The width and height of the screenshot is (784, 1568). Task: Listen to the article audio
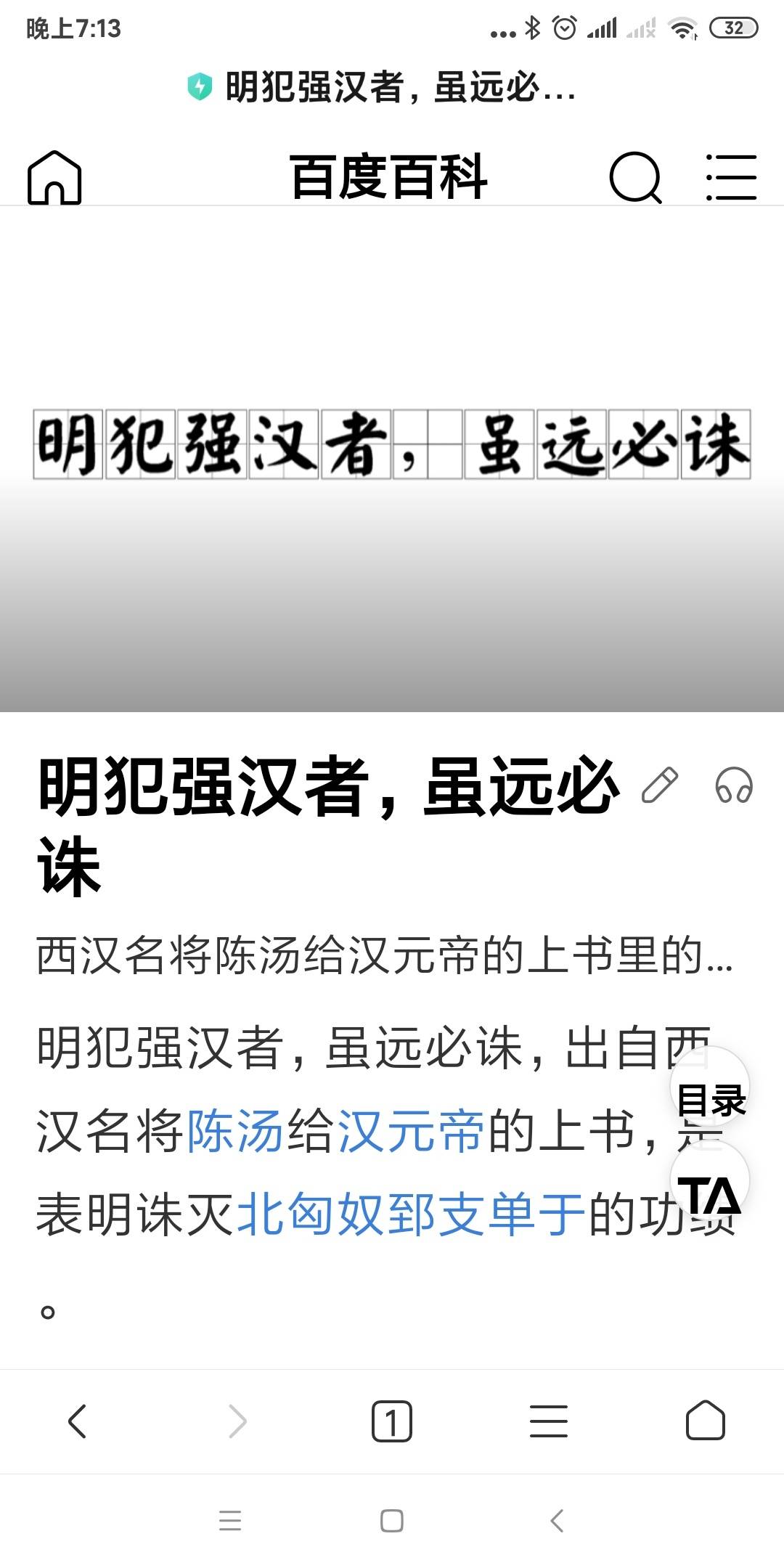coord(733,785)
